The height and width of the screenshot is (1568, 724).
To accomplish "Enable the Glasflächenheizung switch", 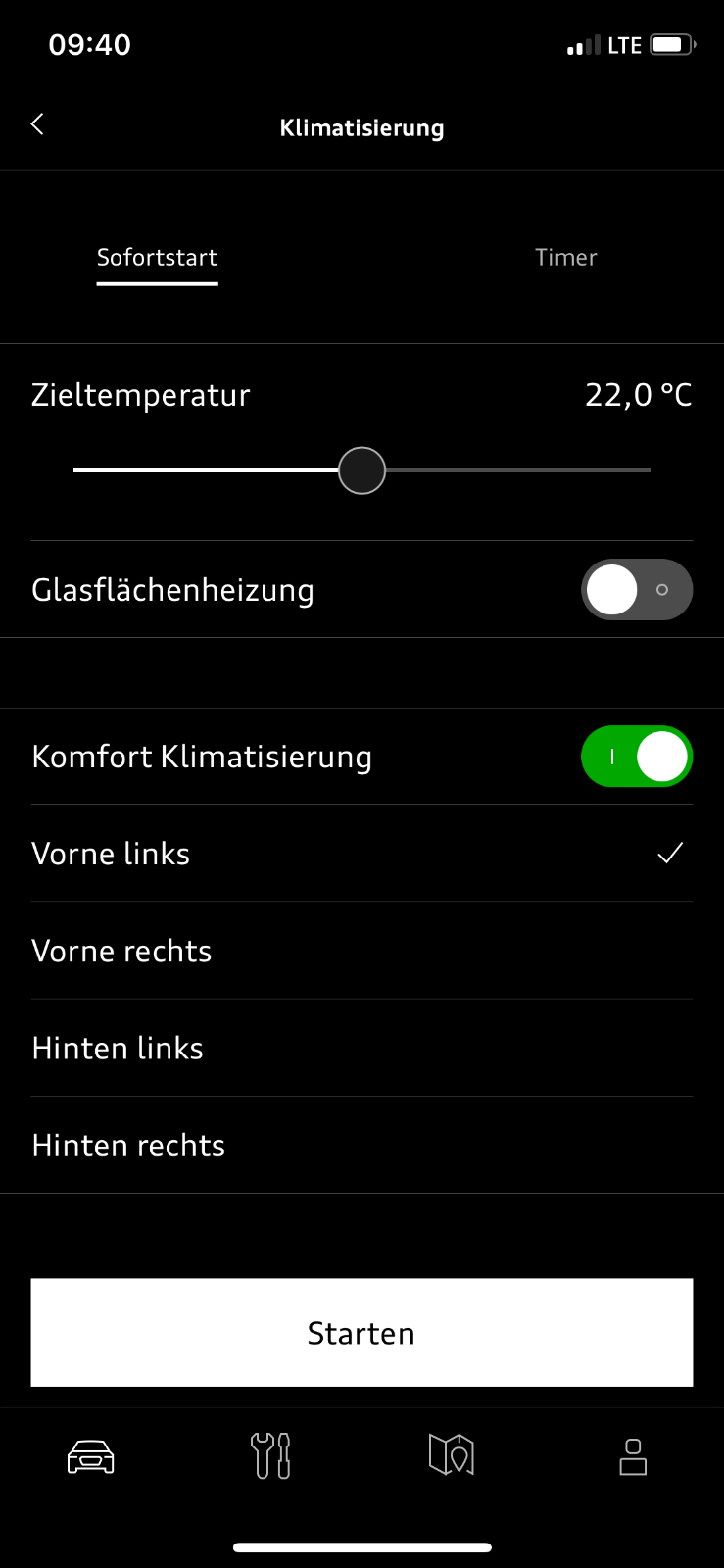I will click(x=636, y=590).
